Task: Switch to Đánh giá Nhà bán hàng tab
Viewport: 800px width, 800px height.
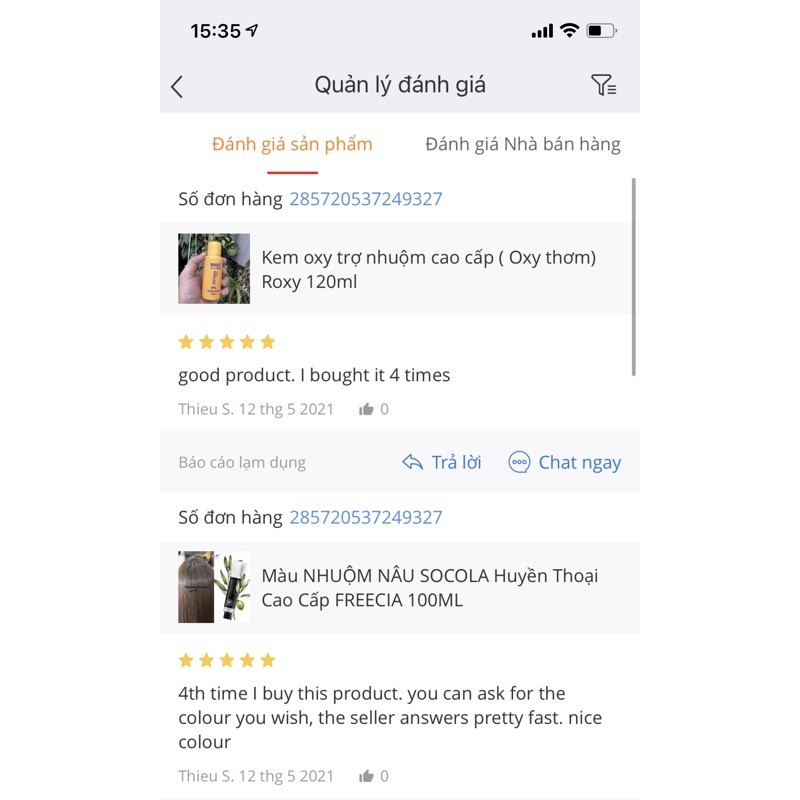Action: (x=522, y=144)
